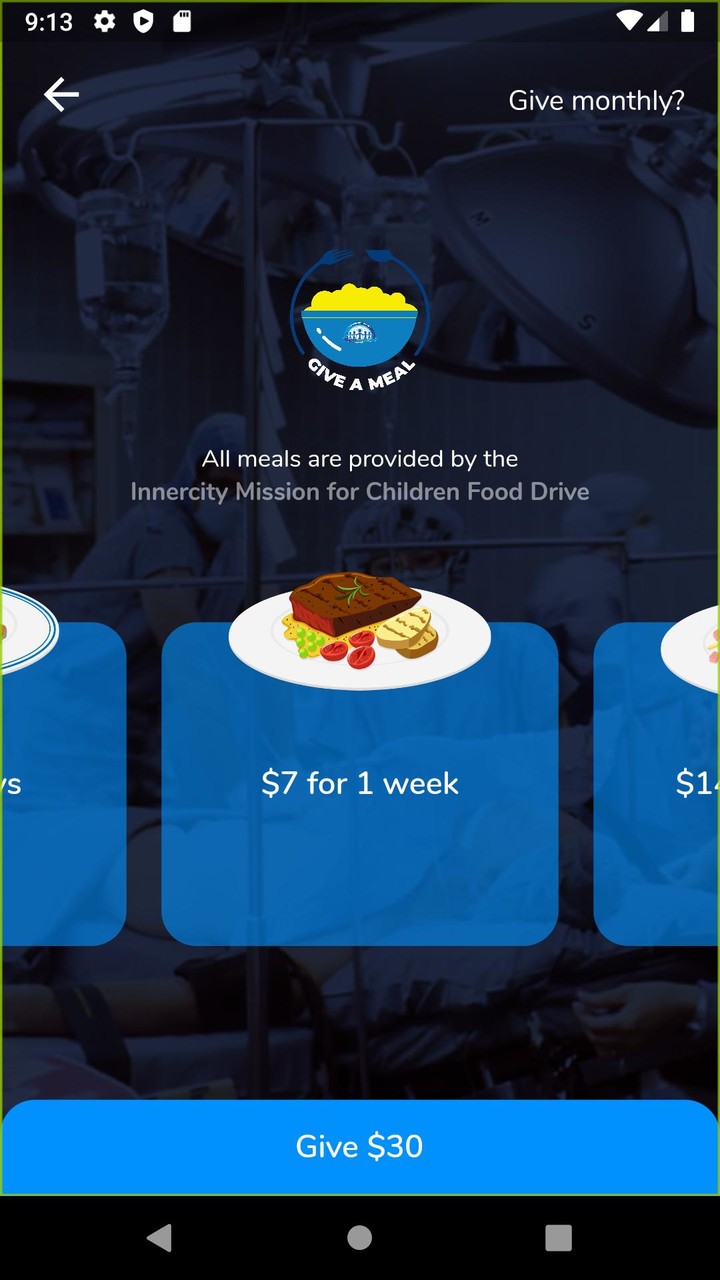
Task: Tap Give monthly option
Action: click(x=597, y=99)
